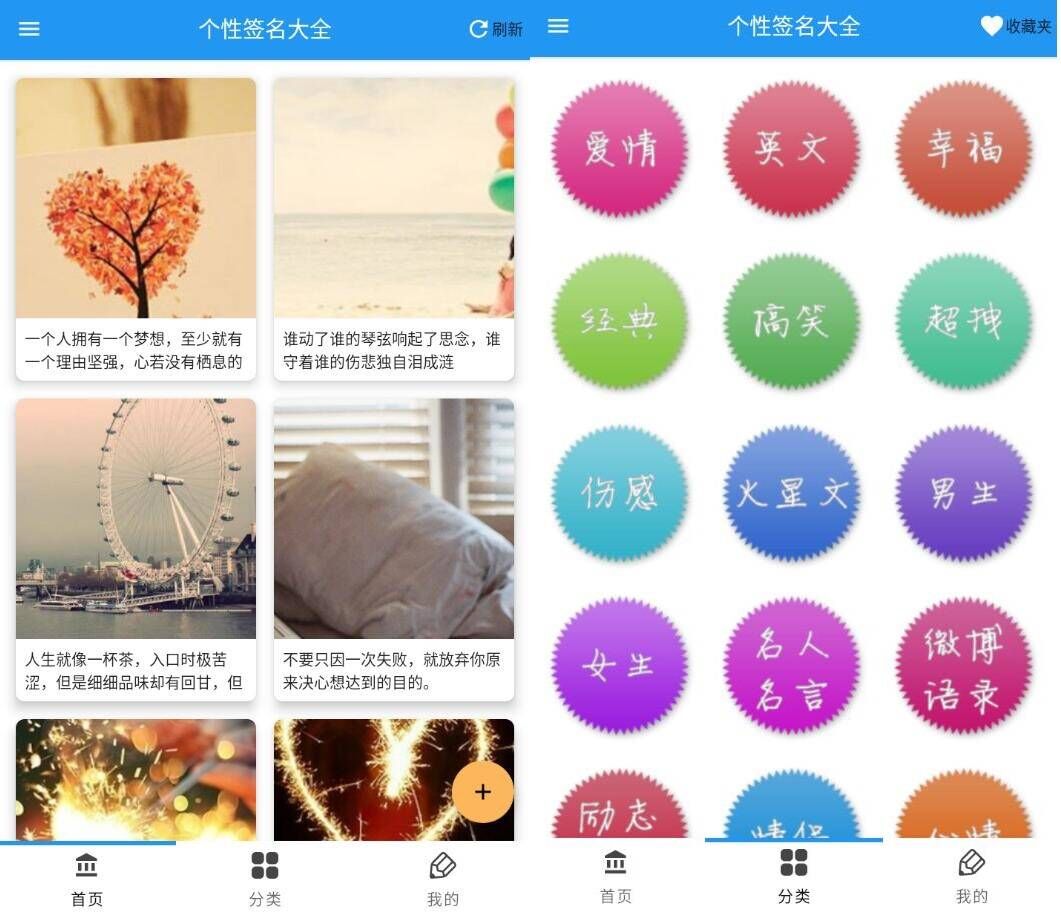The width and height of the screenshot is (1061, 920).
Task: Select the 名人名言 category
Action: pos(792,667)
